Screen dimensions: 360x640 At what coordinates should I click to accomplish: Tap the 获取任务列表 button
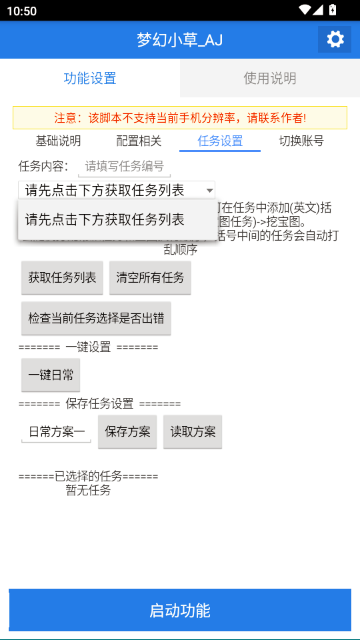[x=62, y=278]
